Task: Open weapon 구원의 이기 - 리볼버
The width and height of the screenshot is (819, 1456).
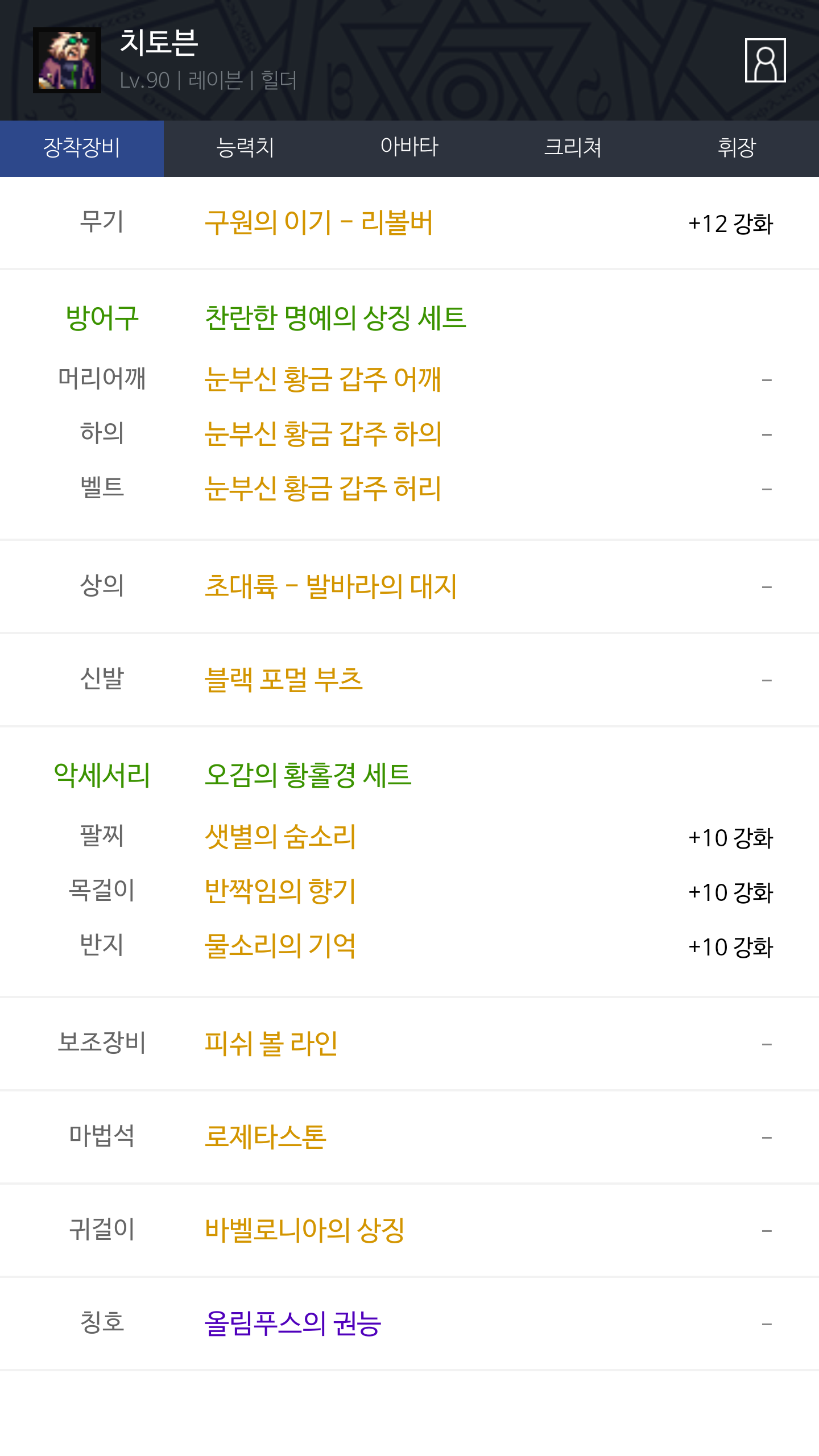Action: [x=319, y=222]
